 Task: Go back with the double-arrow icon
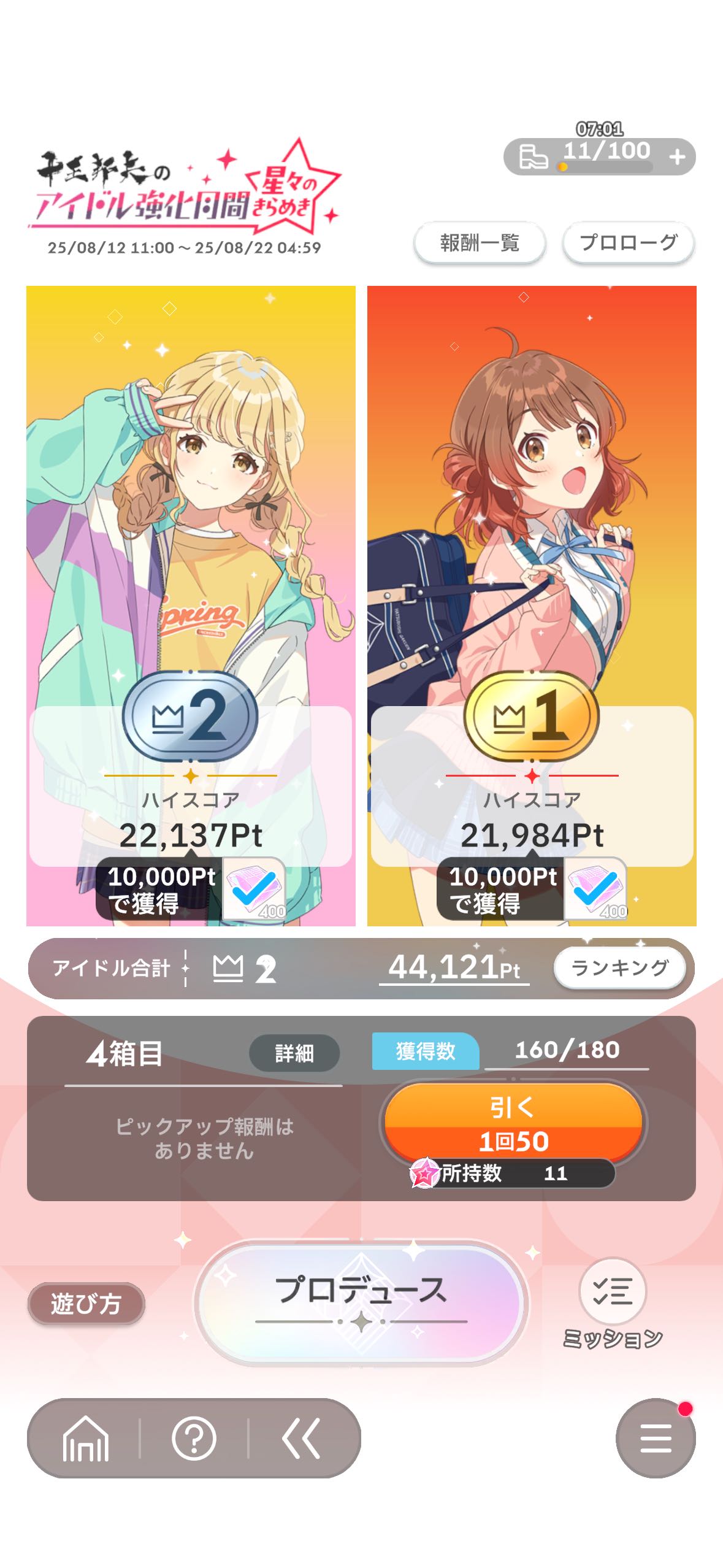[301, 1439]
